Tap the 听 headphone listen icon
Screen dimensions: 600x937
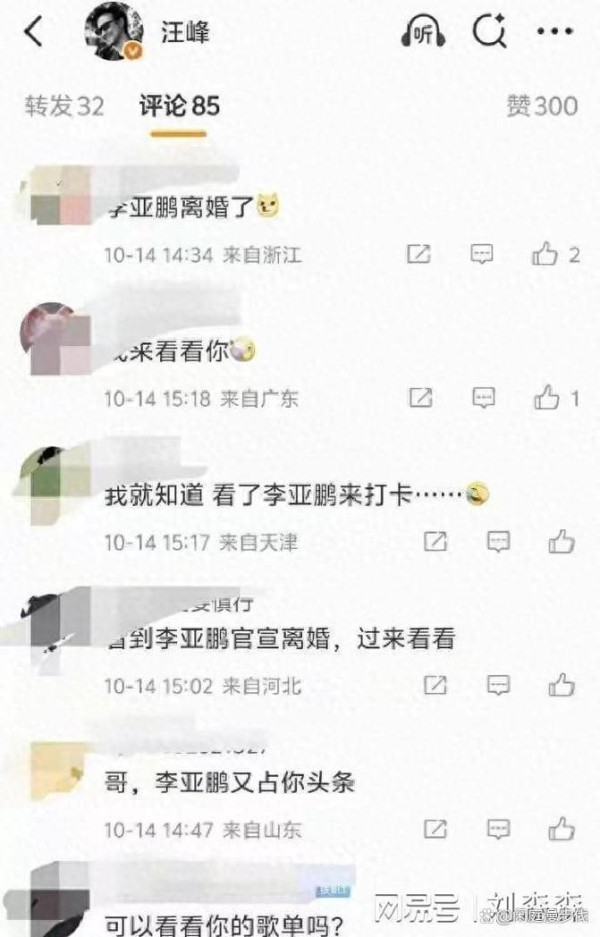click(x=424, y=32)
